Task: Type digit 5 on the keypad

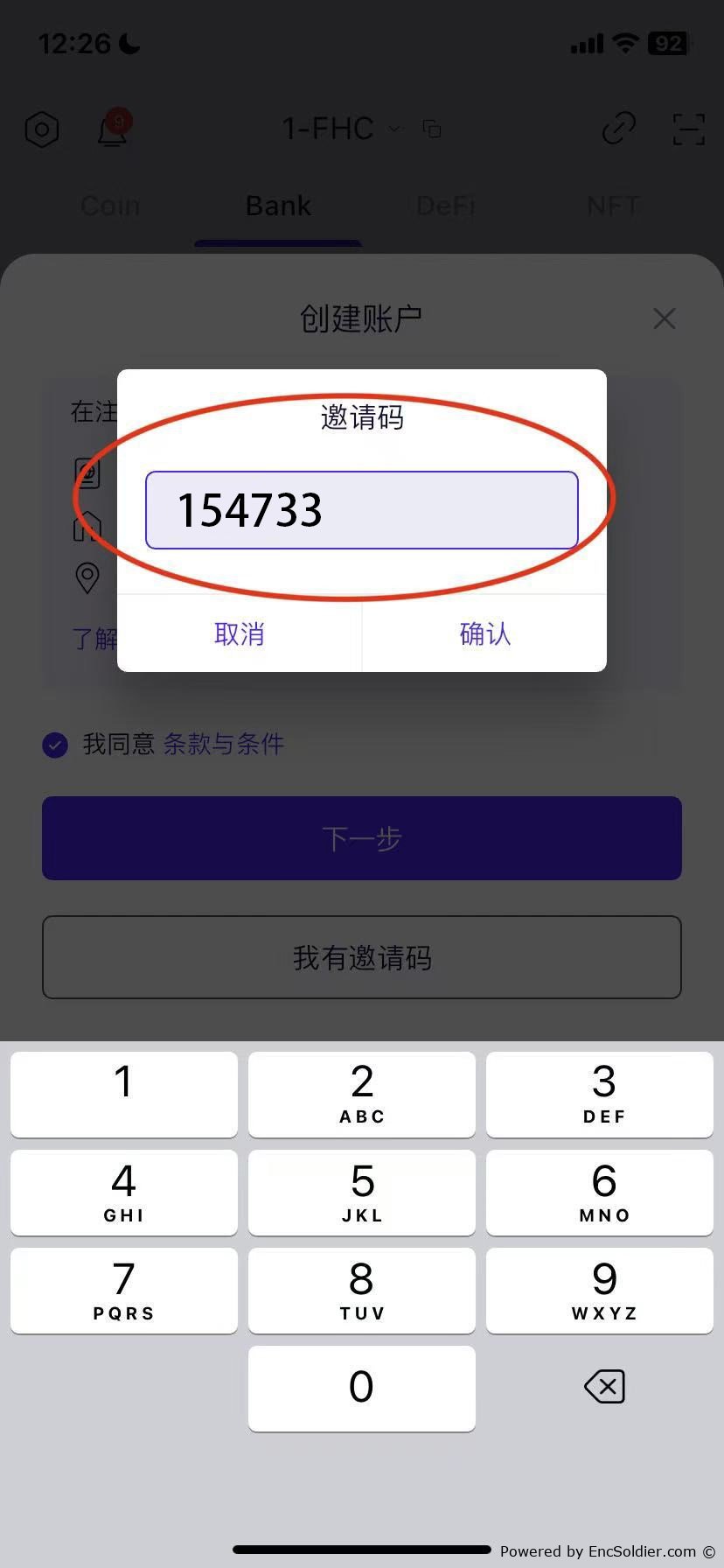Action: click(361, 1192)
